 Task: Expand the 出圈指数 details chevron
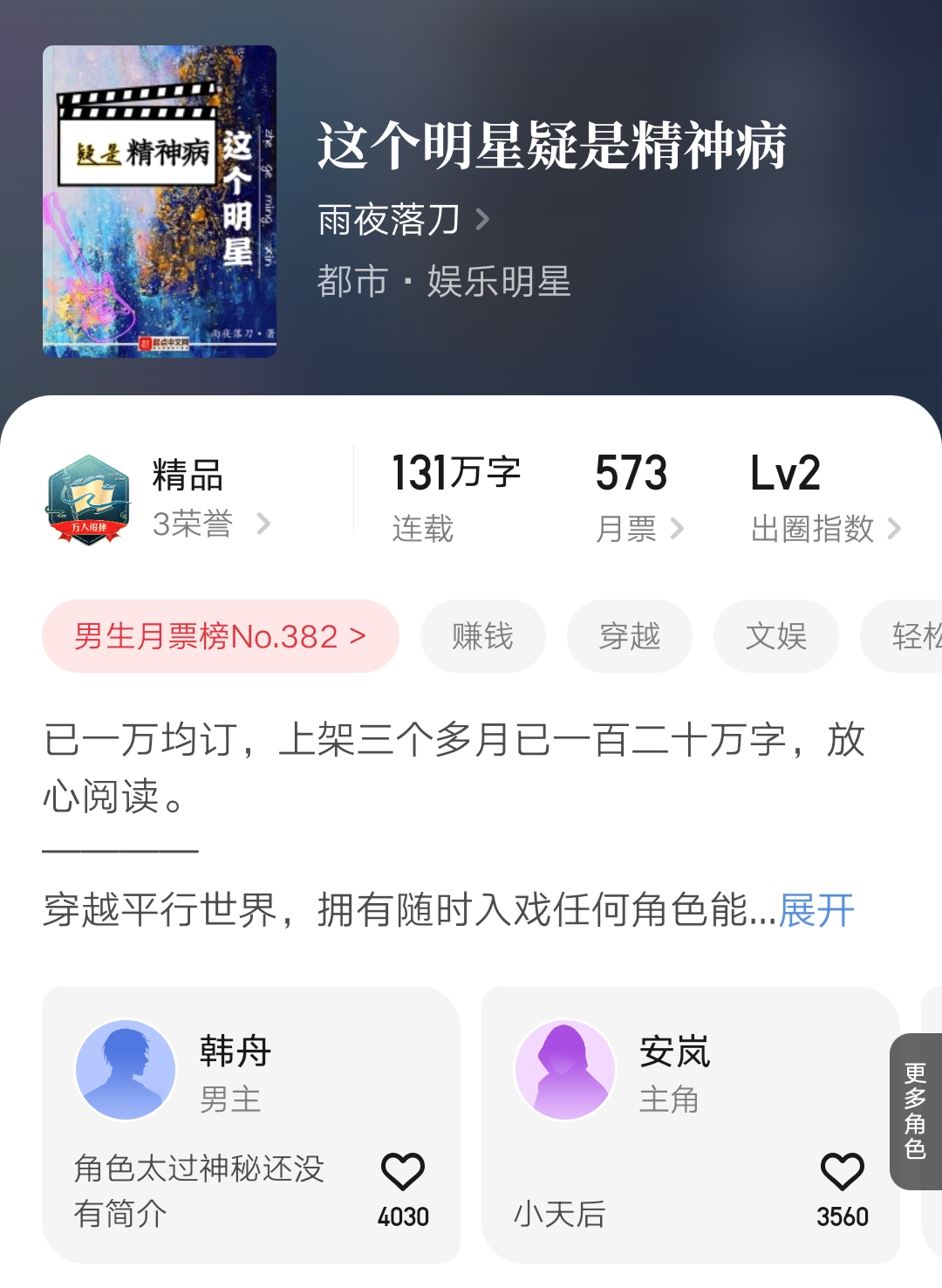tap(897, 529)
